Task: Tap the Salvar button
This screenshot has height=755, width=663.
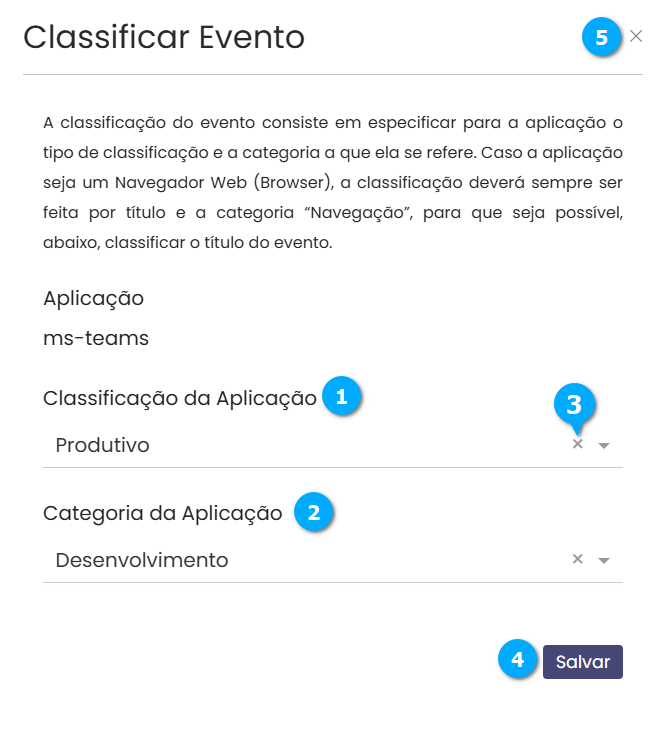Action: point(582,662)
